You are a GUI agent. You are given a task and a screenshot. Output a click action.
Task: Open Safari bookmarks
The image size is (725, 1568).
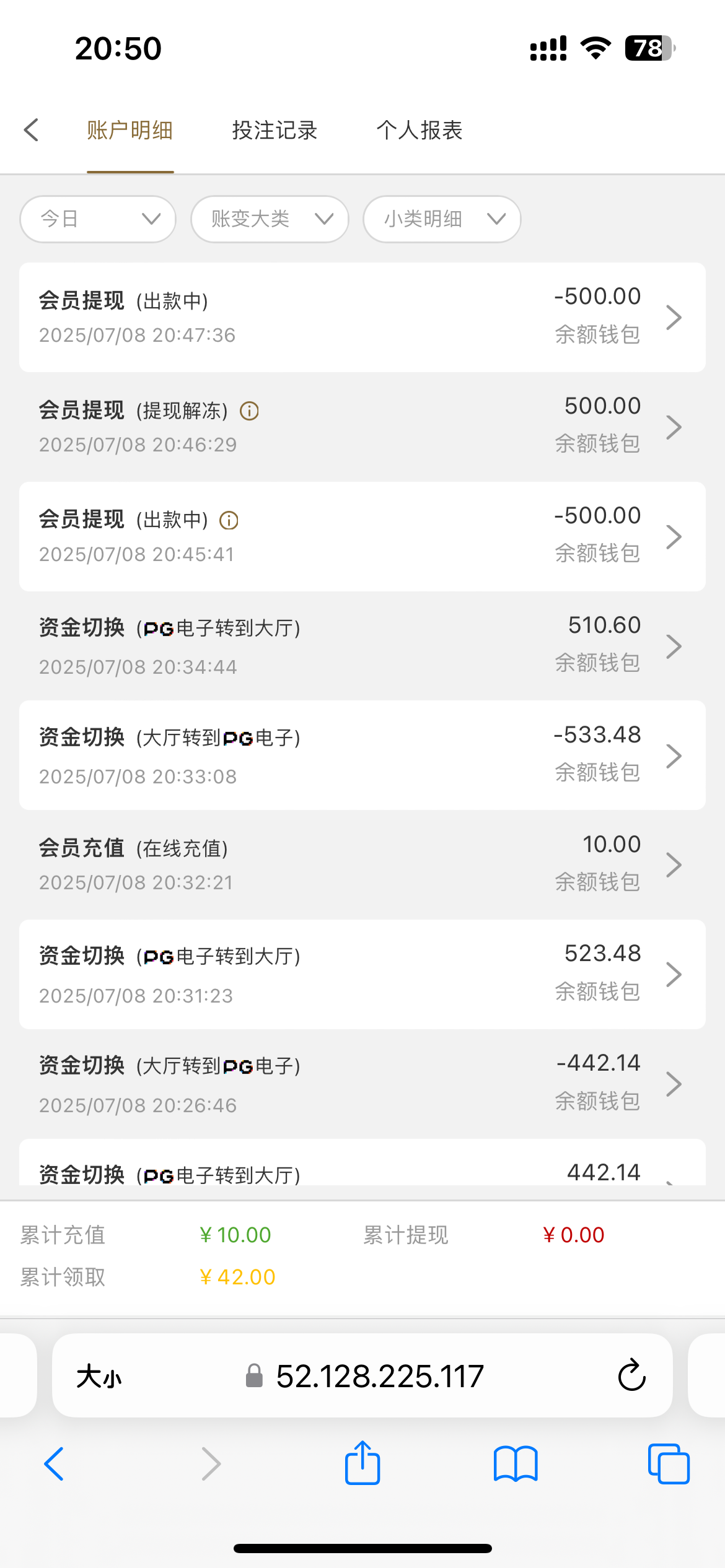(x=516, y=1464)
